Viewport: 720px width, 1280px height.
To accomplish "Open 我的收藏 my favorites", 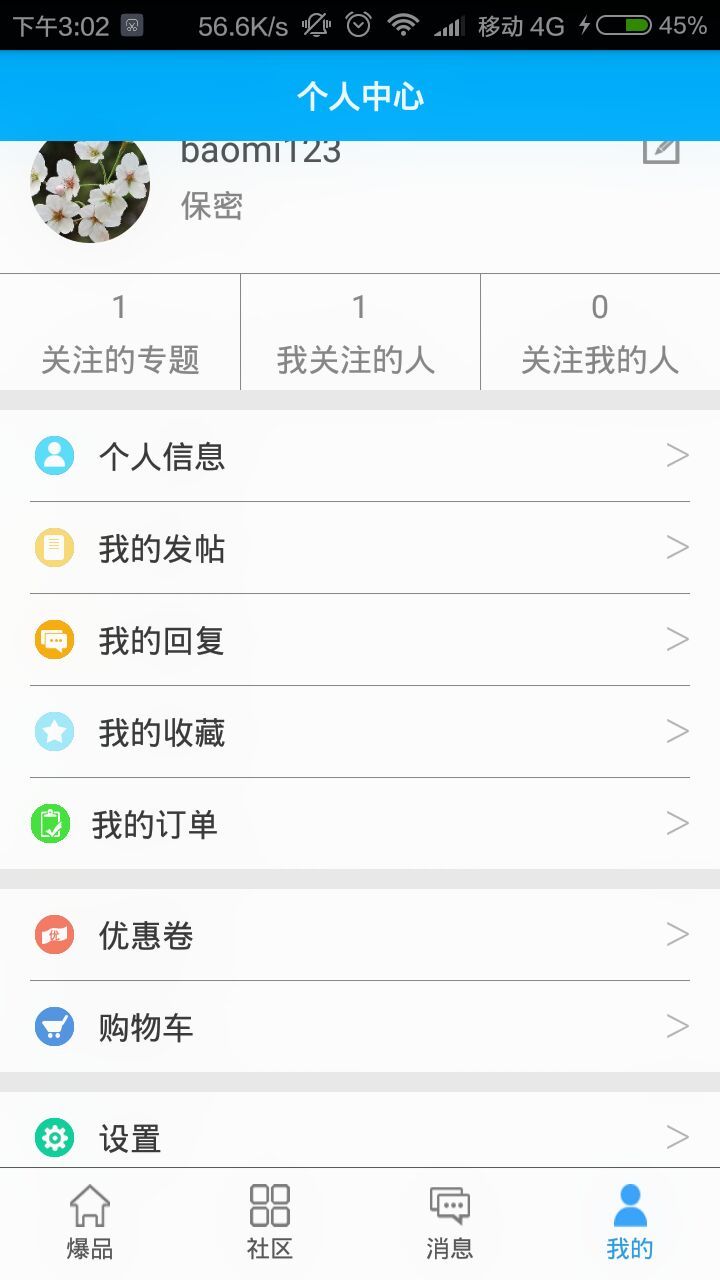I will pos(360,732).
